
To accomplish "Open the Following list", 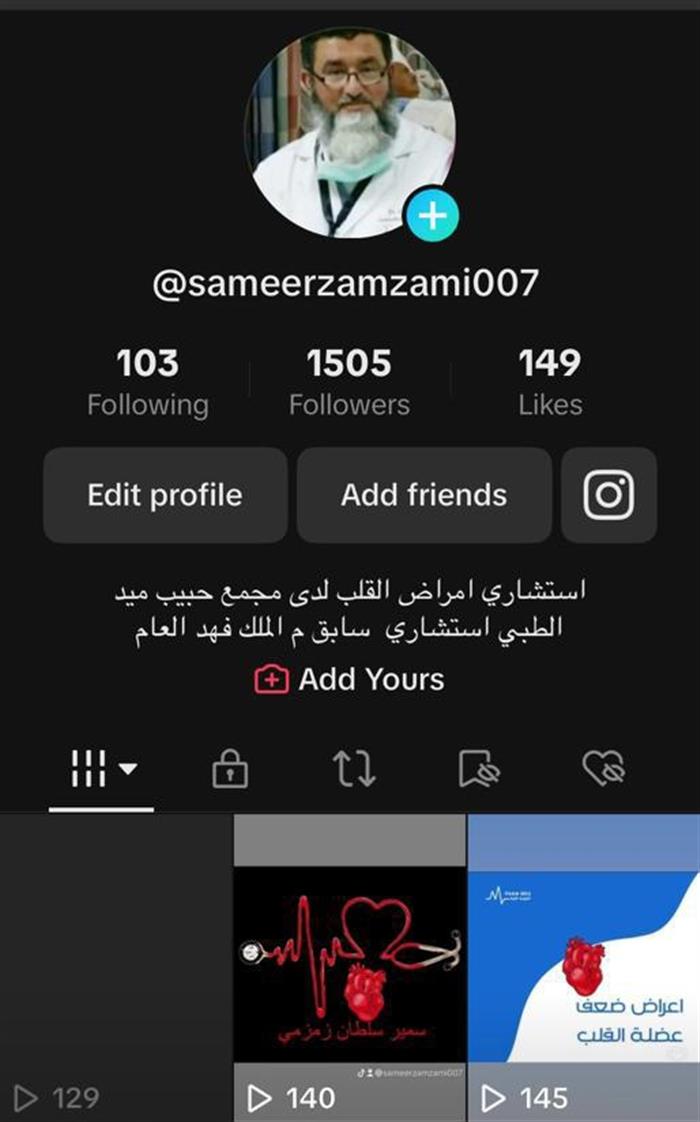I will click(x=148, y=382).
